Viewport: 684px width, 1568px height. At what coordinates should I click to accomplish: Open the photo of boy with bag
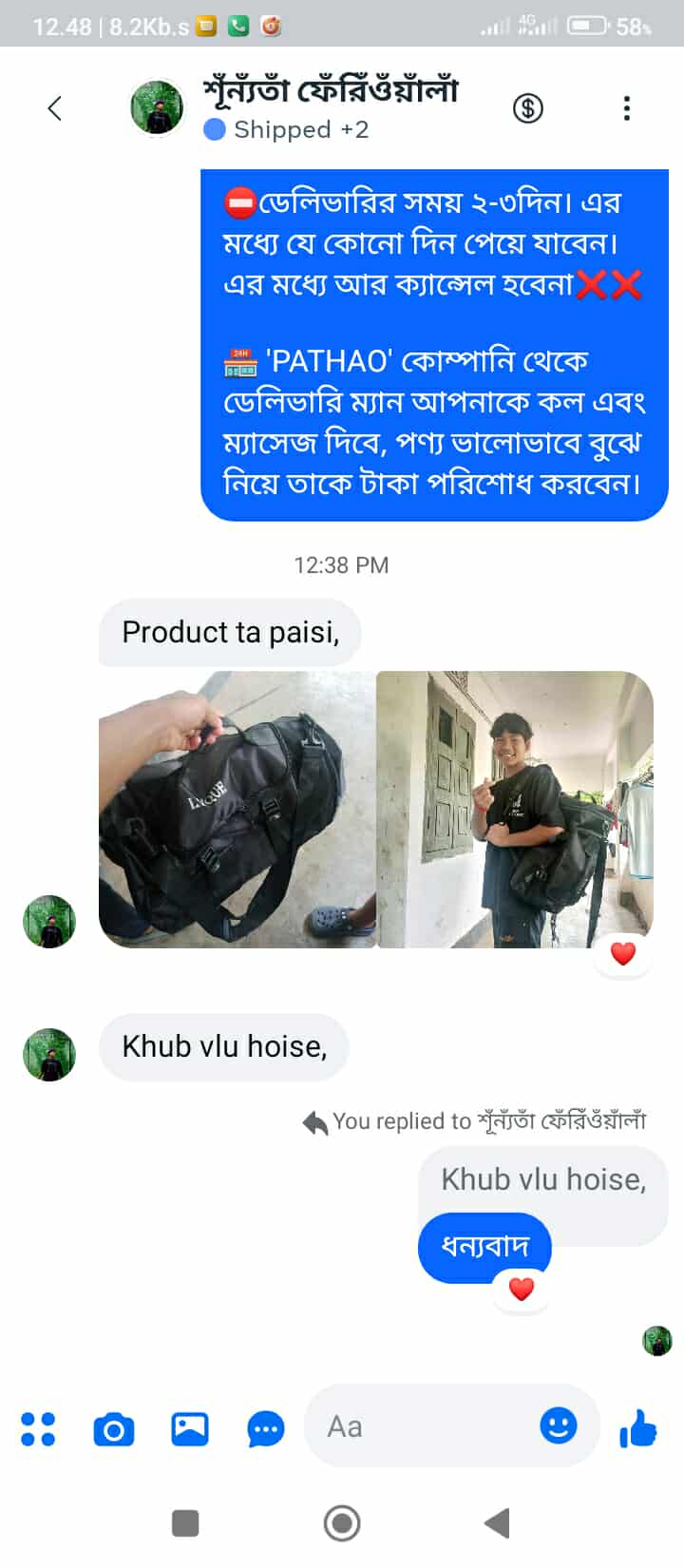coord(515,809)
